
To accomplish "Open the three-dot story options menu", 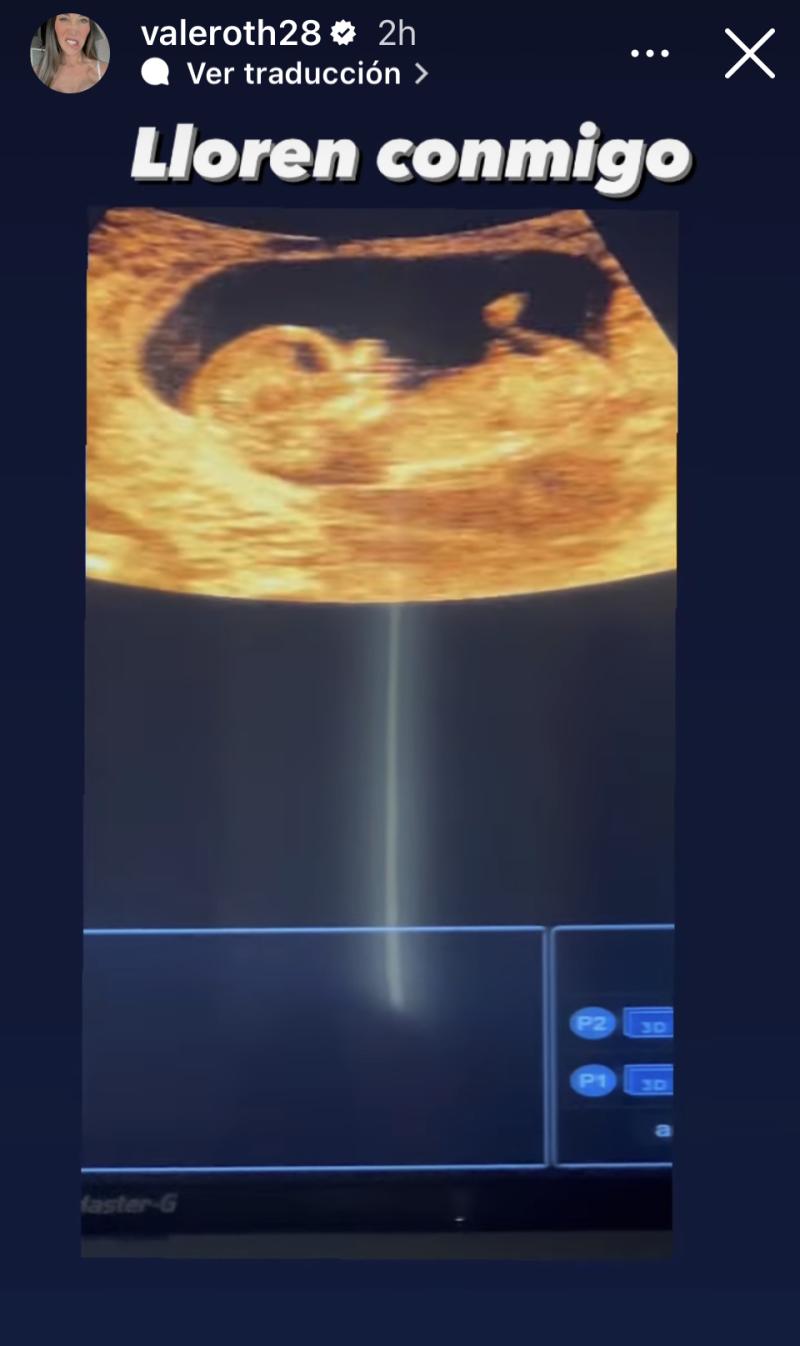I will (x=649, y=53).
